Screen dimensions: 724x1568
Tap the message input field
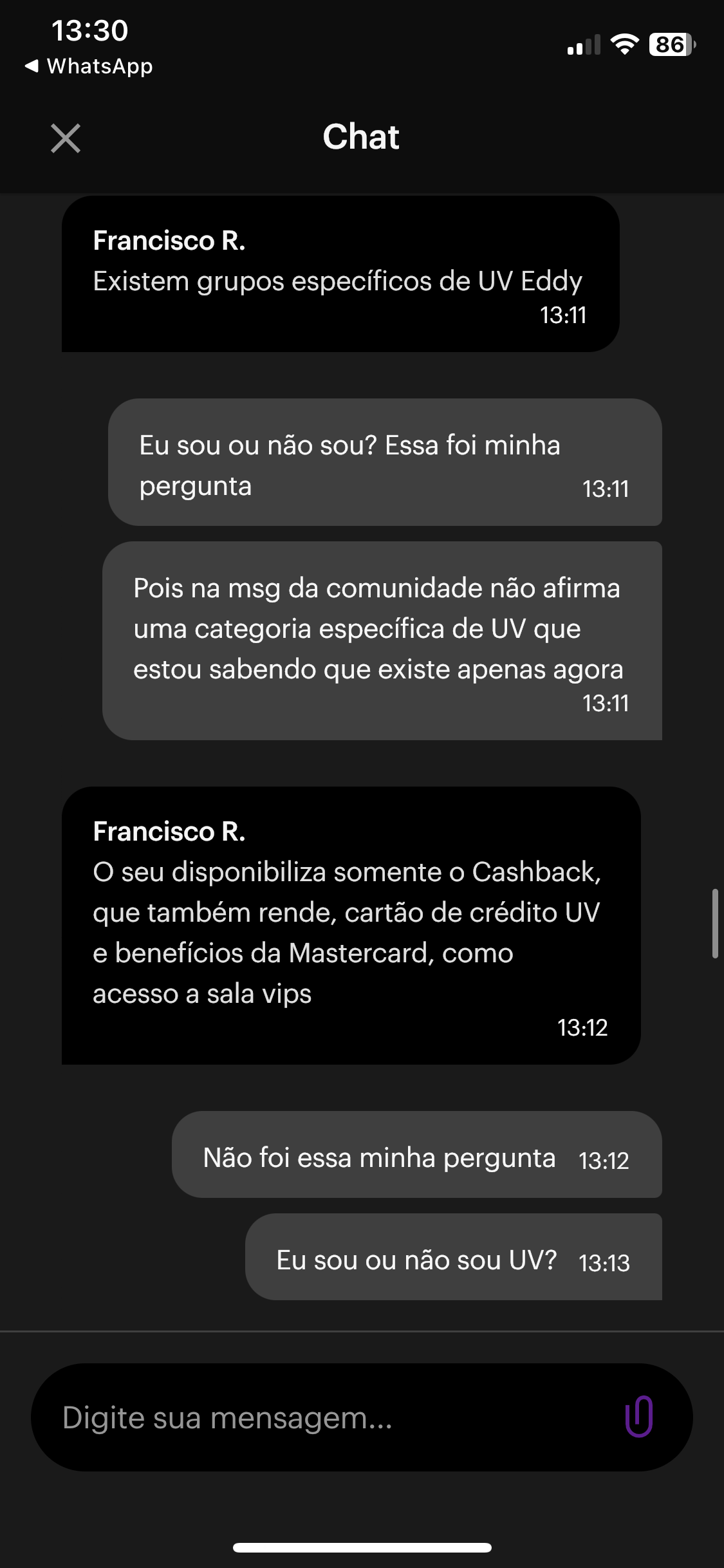click(322, 1418)
